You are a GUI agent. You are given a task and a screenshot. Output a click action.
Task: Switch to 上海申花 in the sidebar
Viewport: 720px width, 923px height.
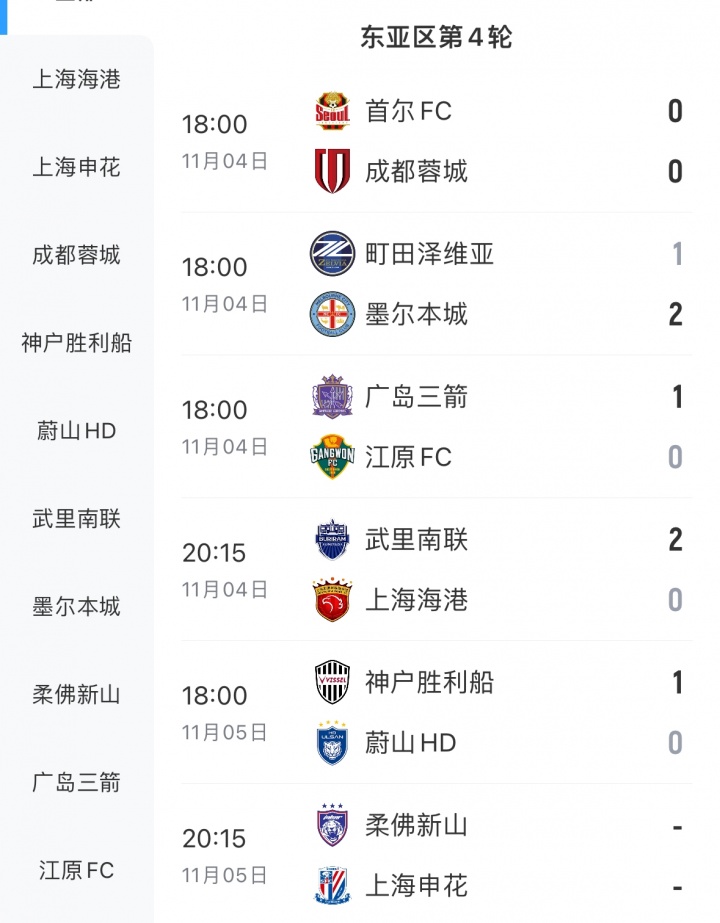[76, 167]
